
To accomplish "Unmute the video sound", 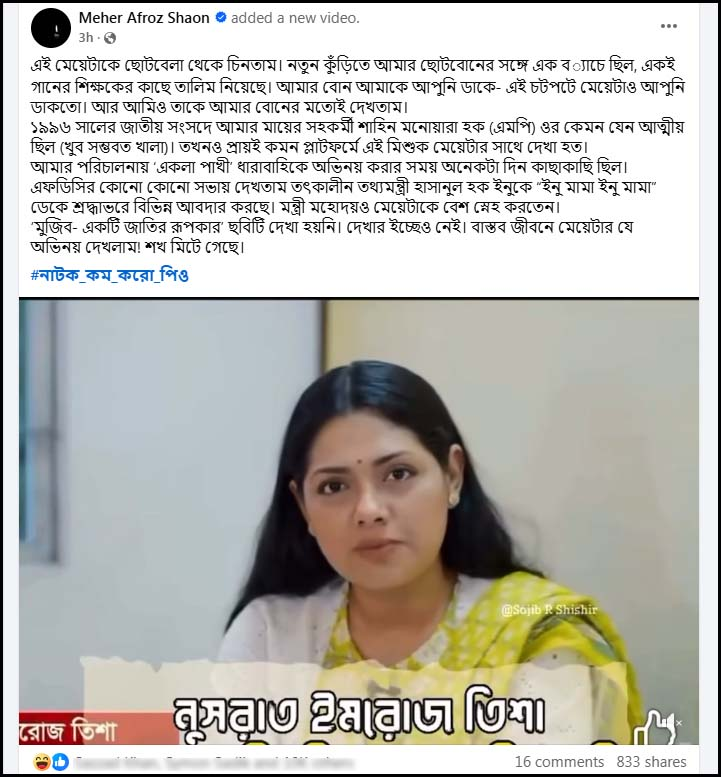I will [666, 724].
